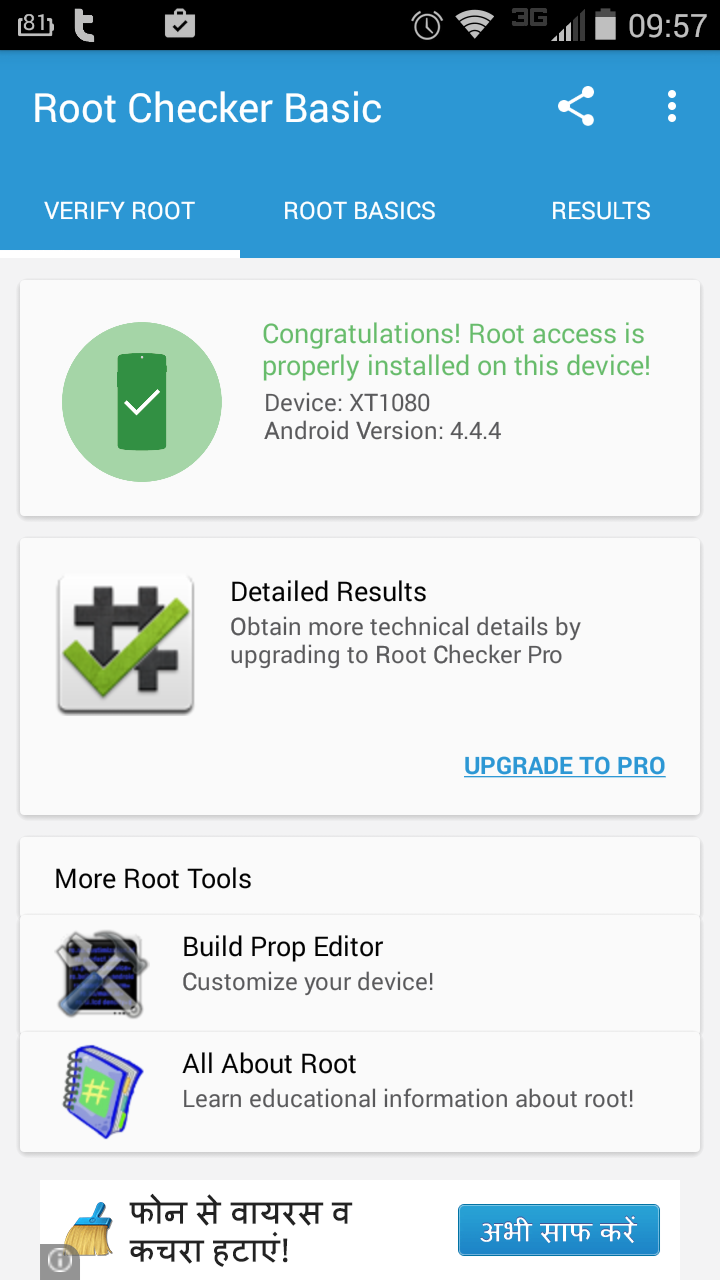
Task: Tap the blue Hindi clean-now ad button
Action: 559,1230
